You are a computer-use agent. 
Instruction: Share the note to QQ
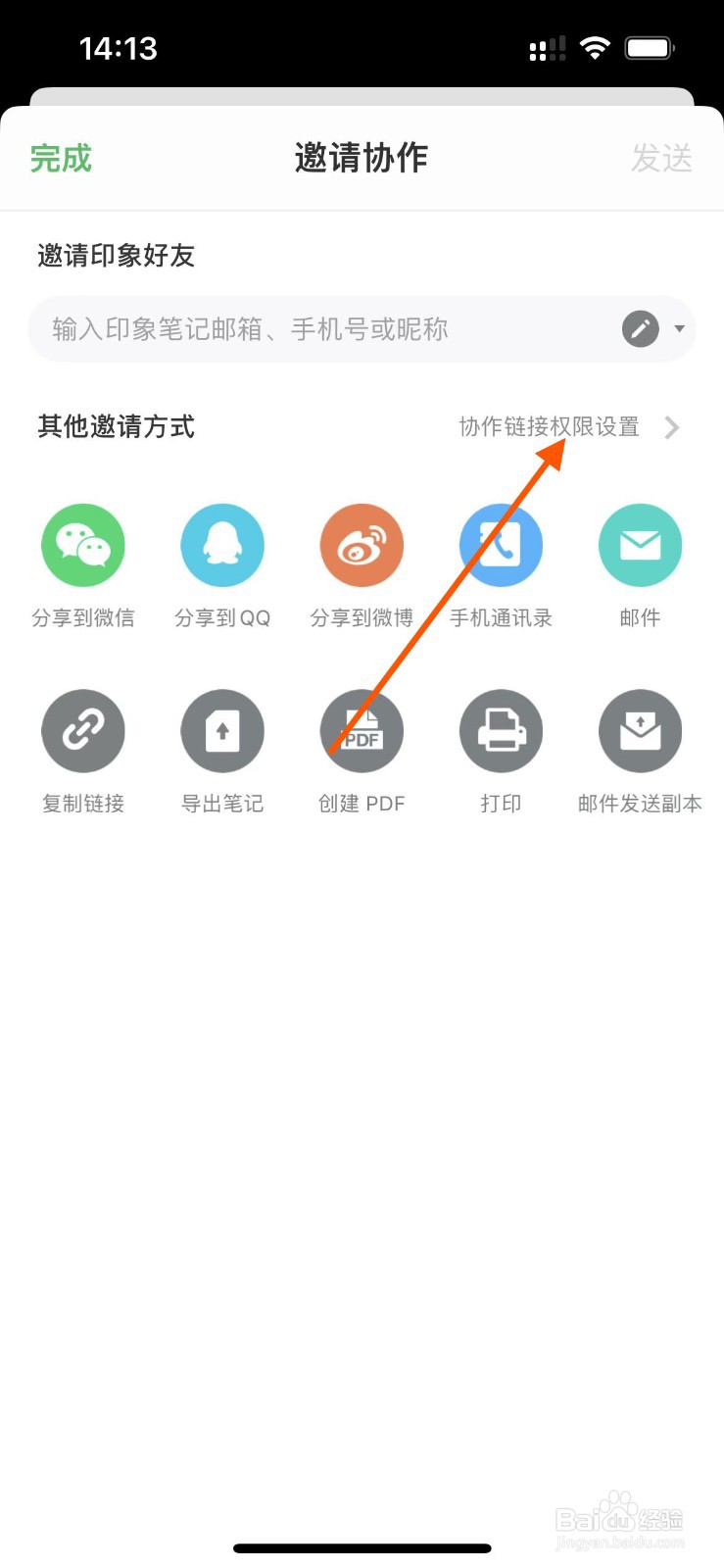click(222, 545)
